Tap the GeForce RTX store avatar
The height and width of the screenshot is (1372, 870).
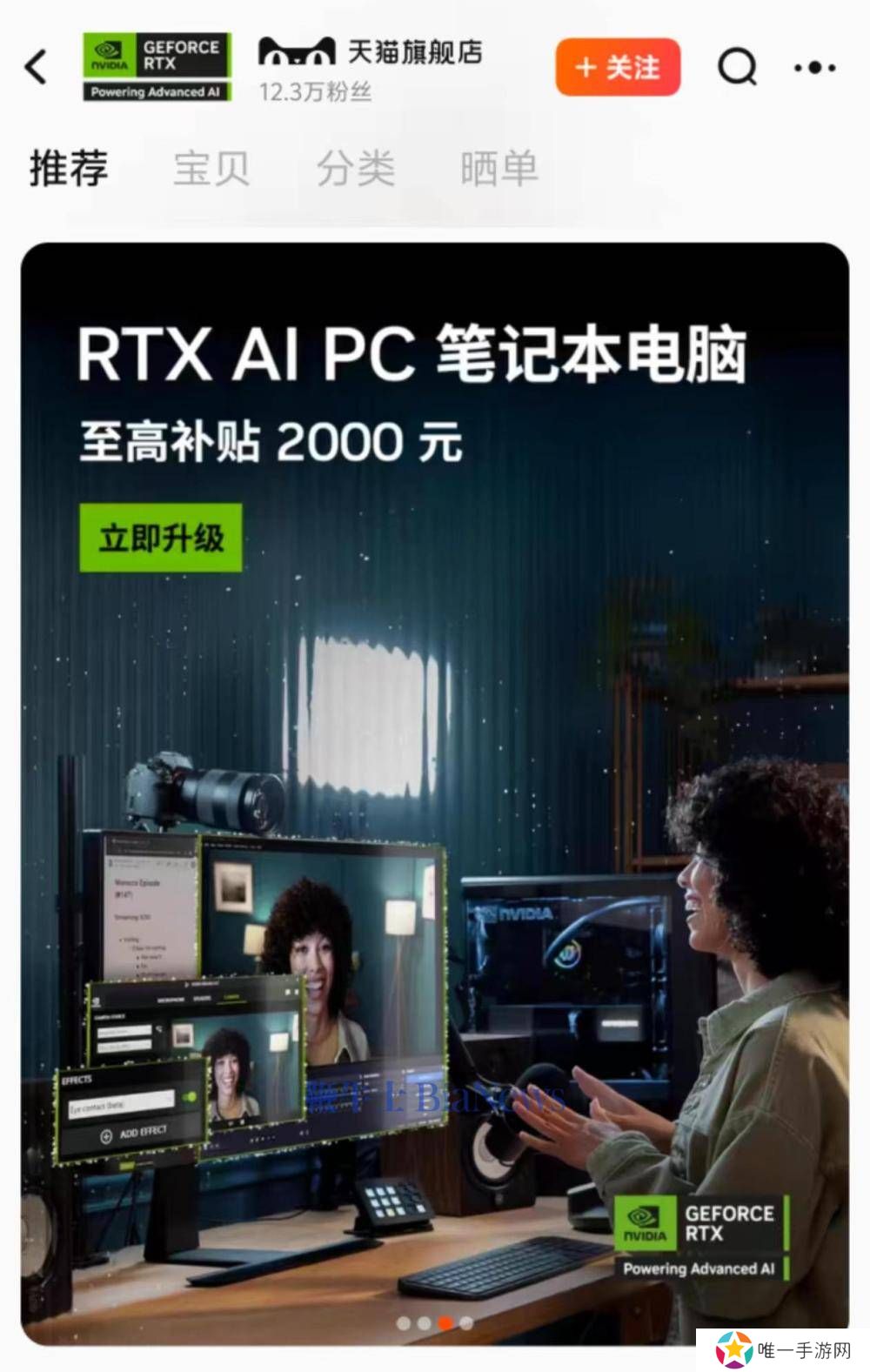pyautogui.click(x=157, y=67)
